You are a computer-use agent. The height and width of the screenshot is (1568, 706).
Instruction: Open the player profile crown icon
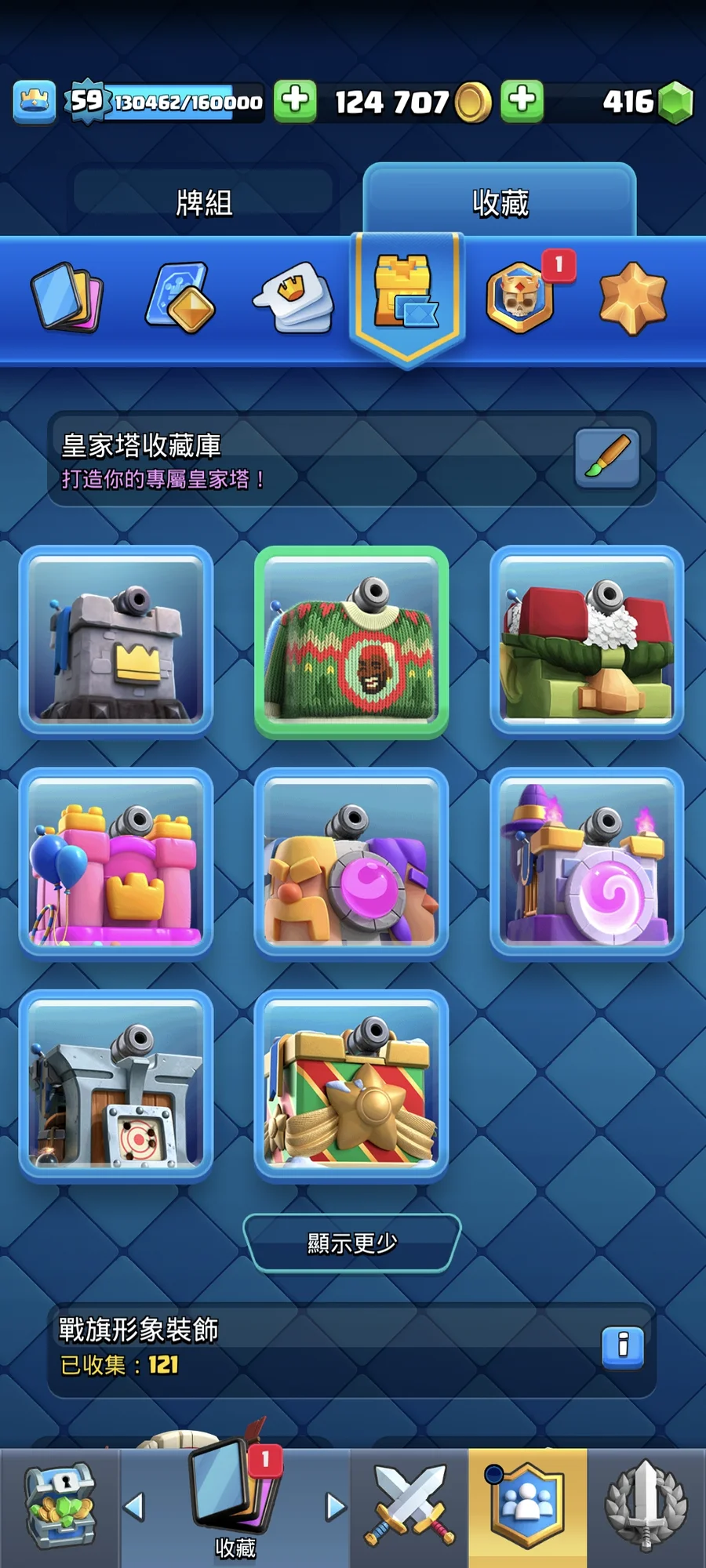35,102
